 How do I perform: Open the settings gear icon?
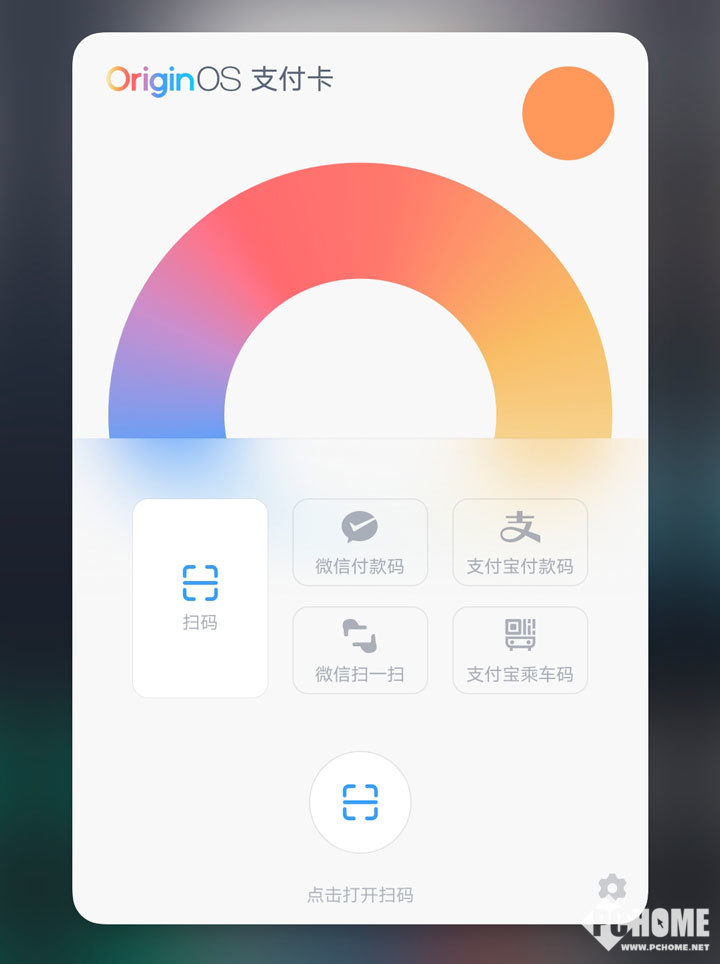pos(611,887)
